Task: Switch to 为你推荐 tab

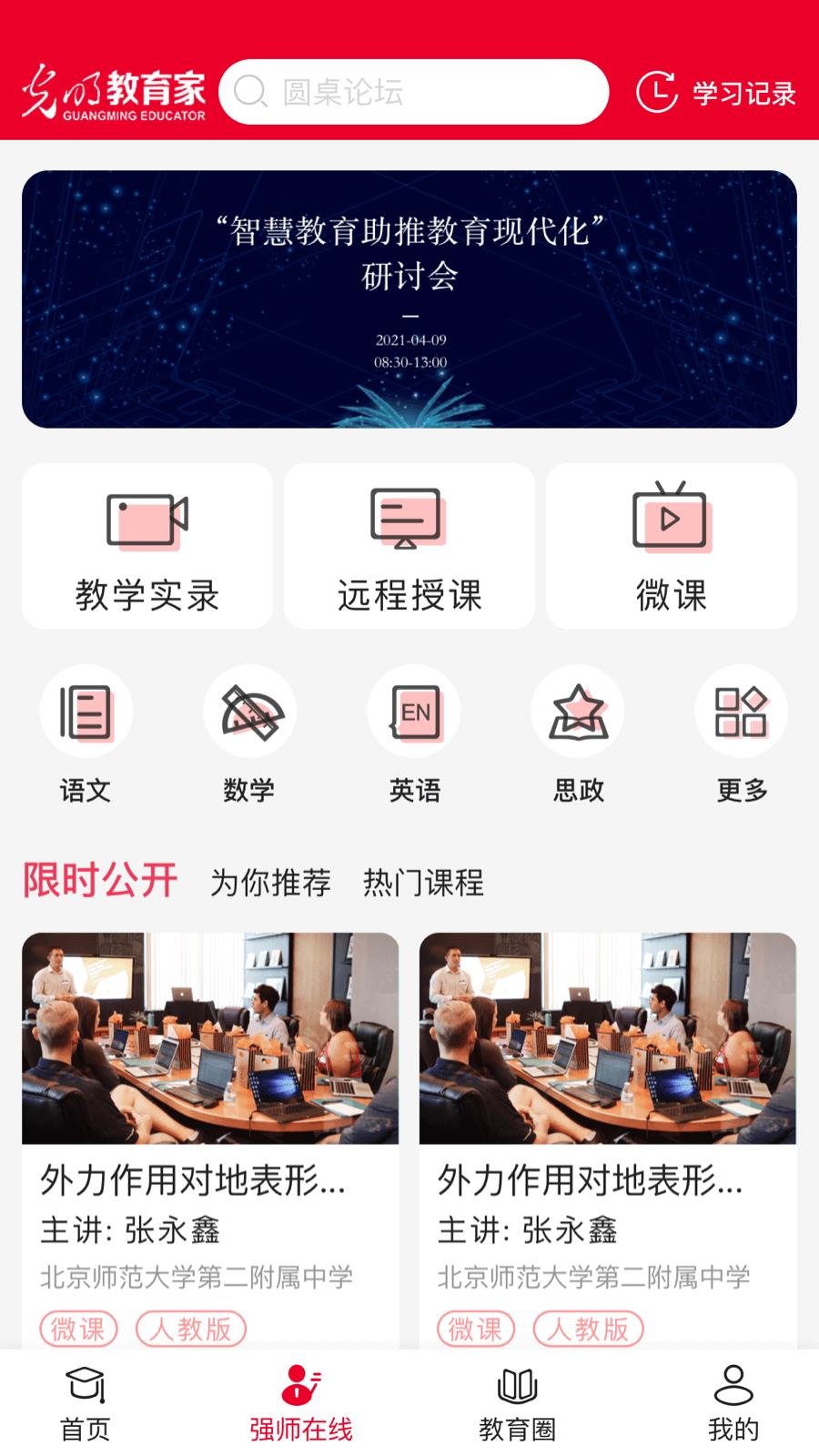Action: pos(270,883)
